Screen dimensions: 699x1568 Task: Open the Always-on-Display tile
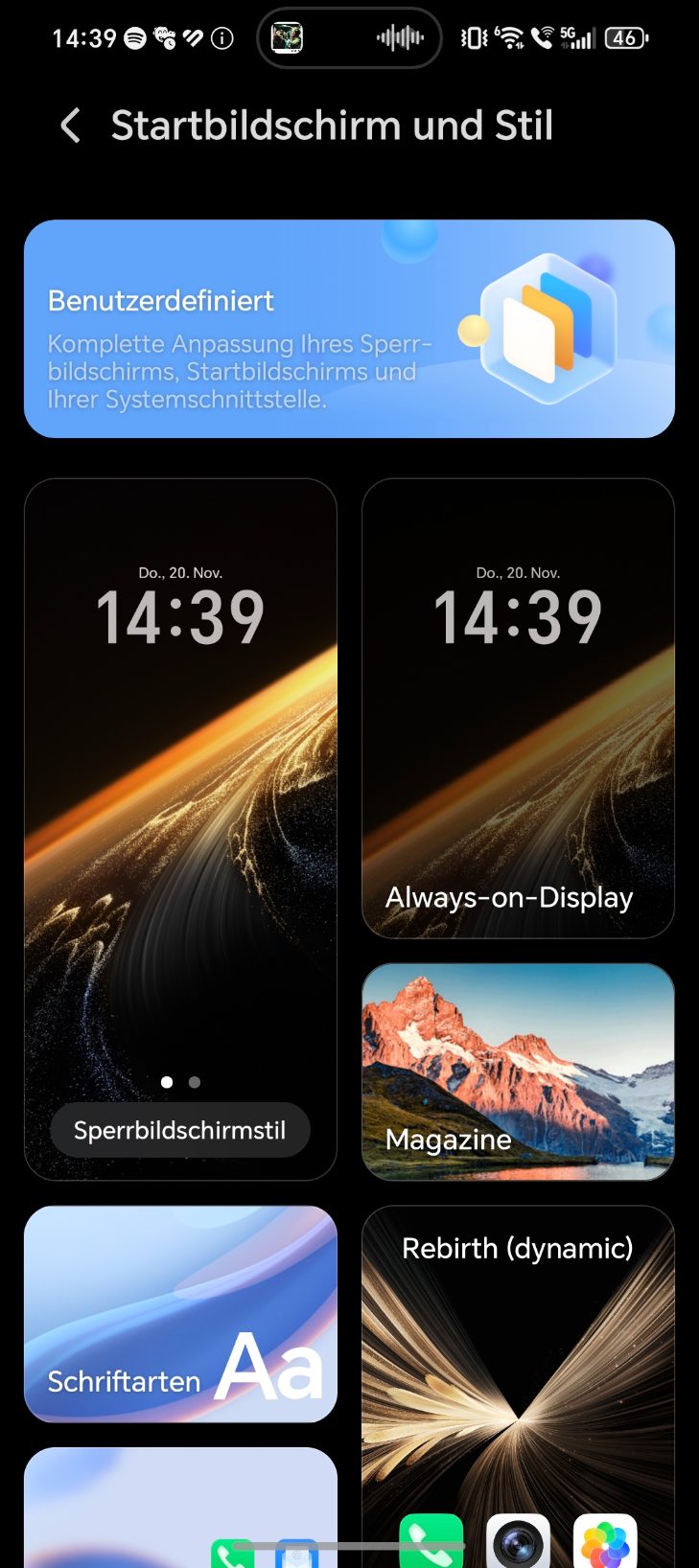tap(518, 709)
